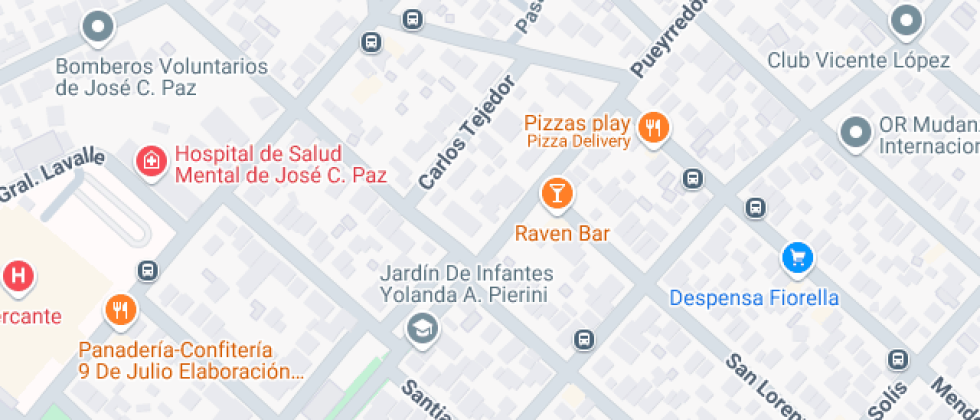Open Panadería-Confitería 9 De Julio pin
980x420 pixels.
pos(121,310)
